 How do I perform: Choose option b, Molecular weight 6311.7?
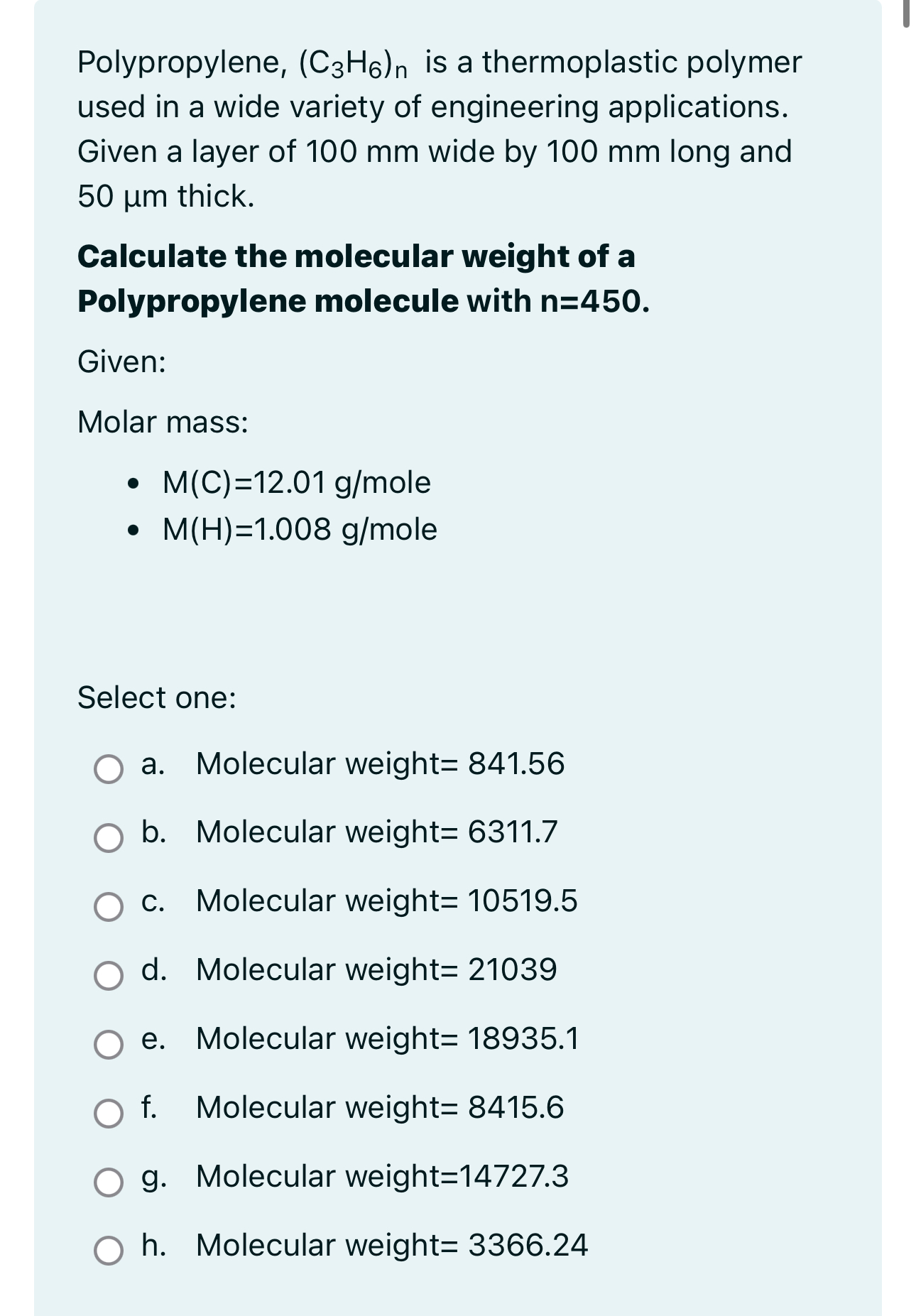(x=109, y=837)
